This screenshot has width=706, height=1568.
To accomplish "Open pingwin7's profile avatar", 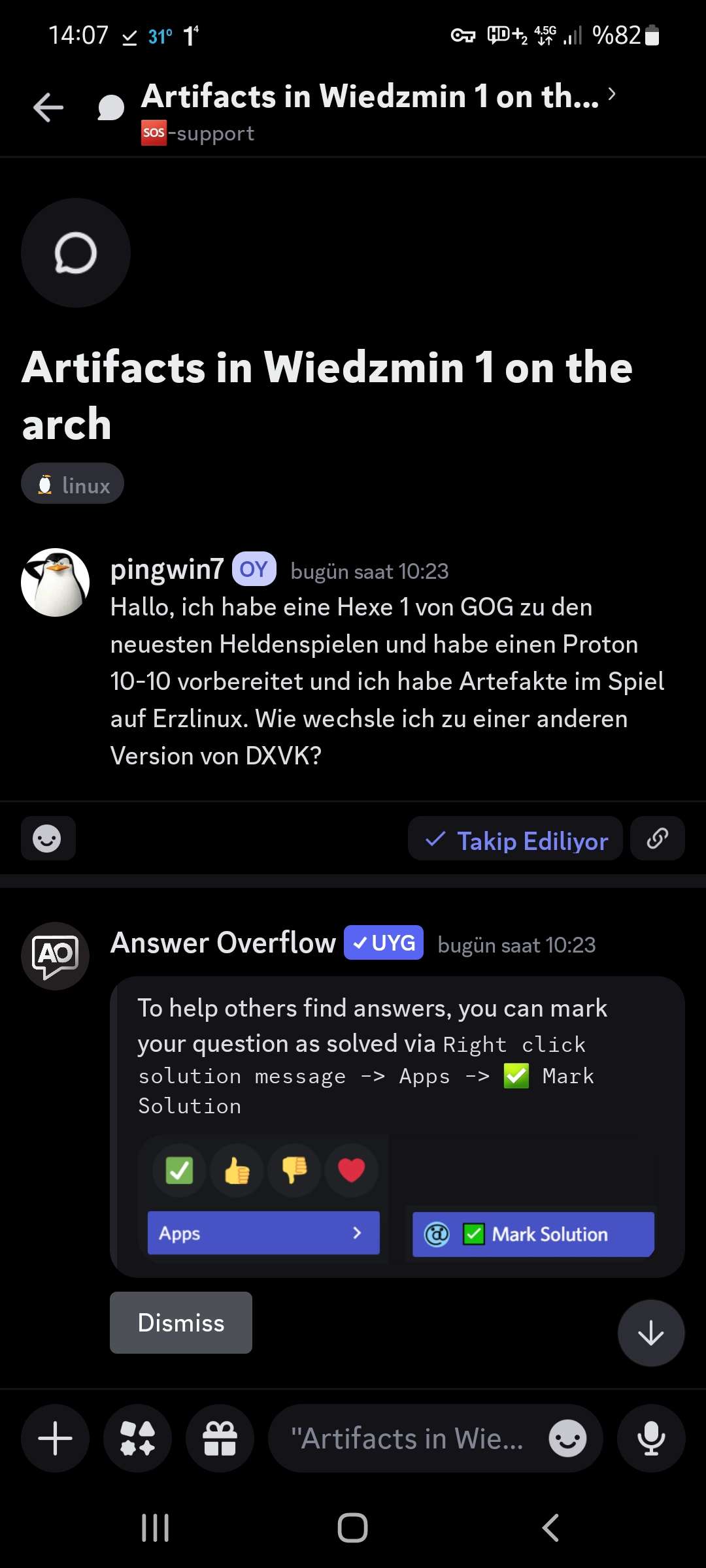I will (x=56, y=583).
